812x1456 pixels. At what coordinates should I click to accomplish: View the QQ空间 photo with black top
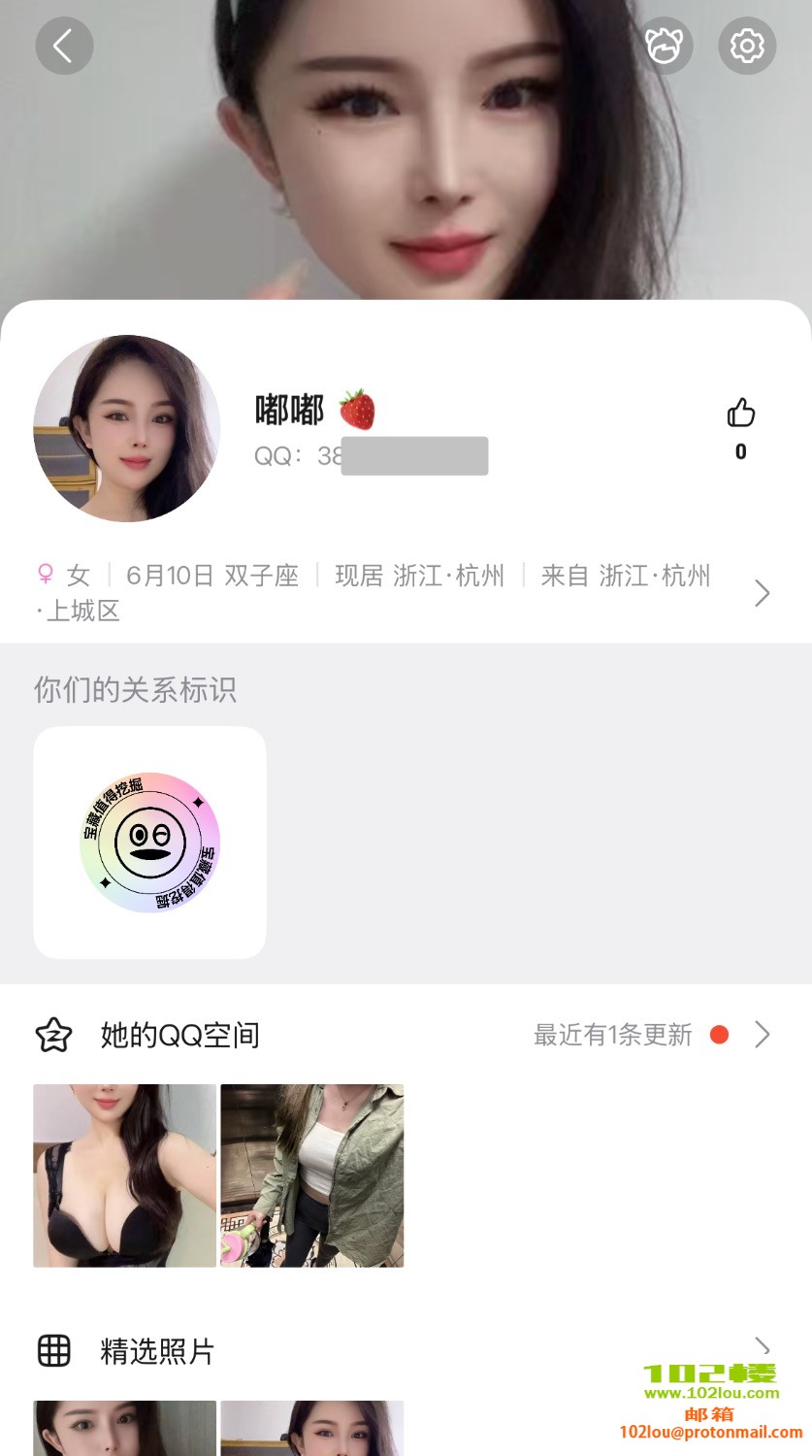click(x=125, y=1175)
